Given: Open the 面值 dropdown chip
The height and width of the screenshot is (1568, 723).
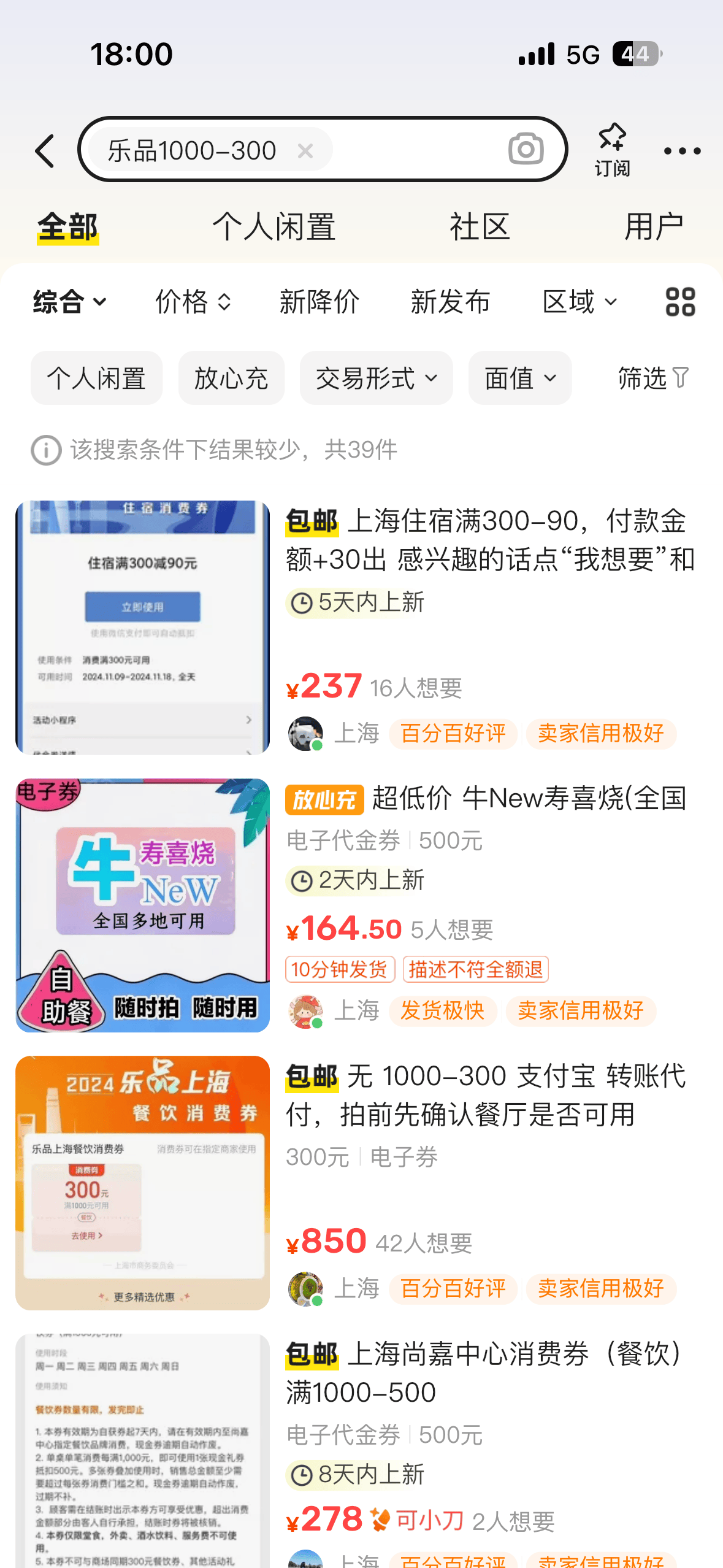Looking at the screenshot, I should tap(519, 378).
